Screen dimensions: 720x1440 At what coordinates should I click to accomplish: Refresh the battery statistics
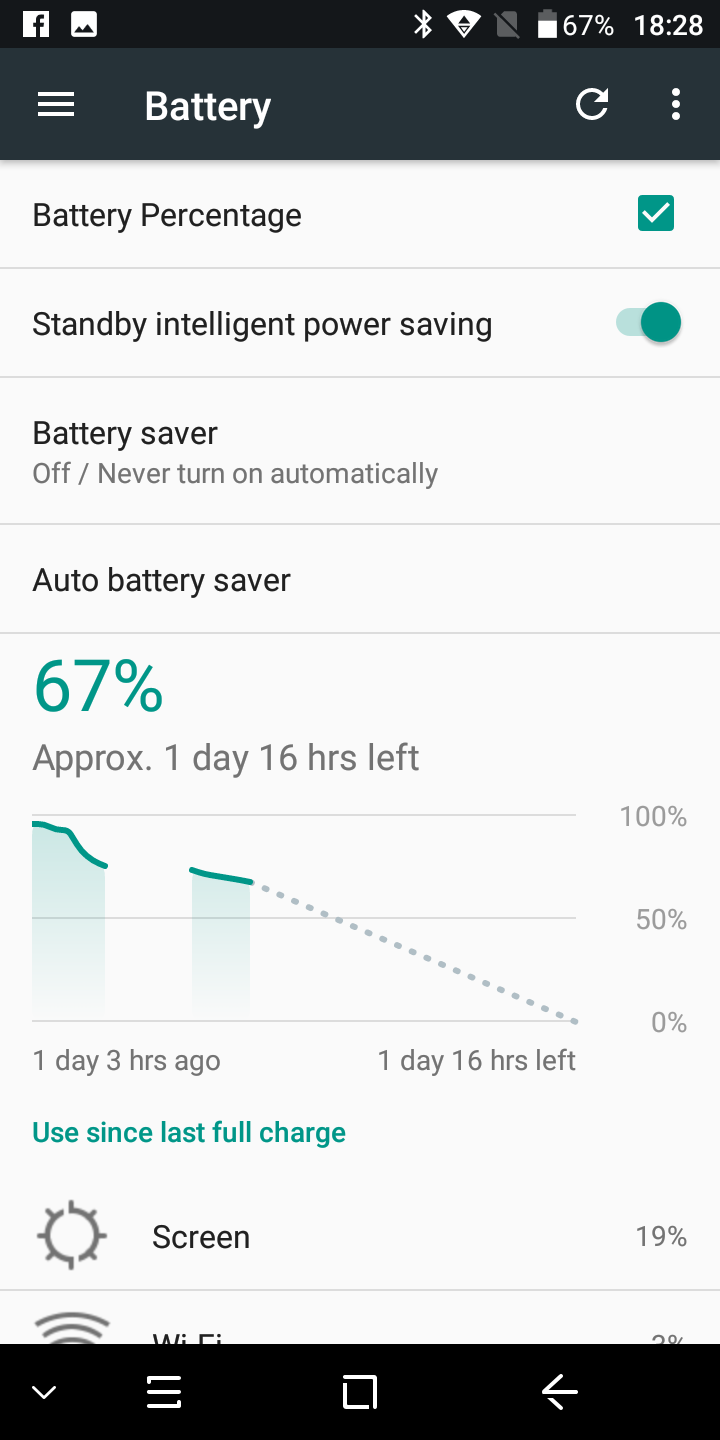592,104
